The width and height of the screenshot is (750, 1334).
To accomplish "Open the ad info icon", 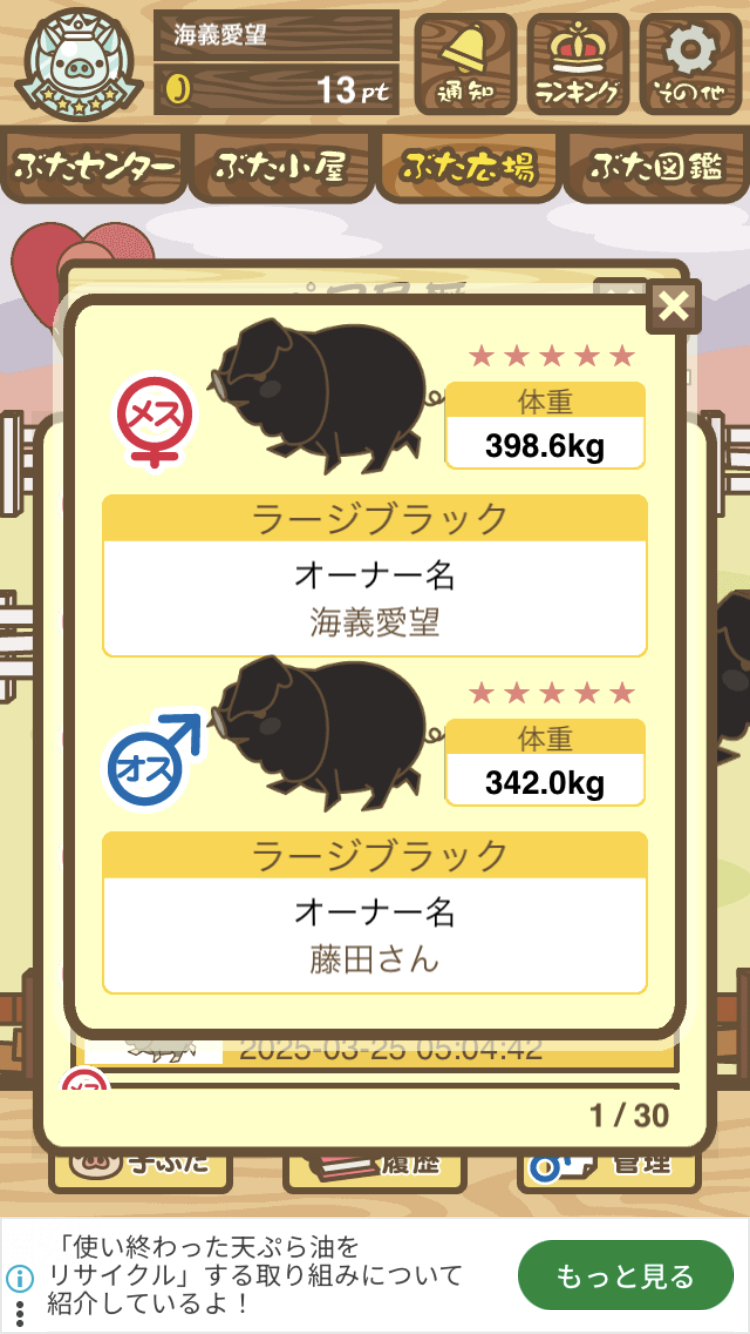I will (20, 1277).
